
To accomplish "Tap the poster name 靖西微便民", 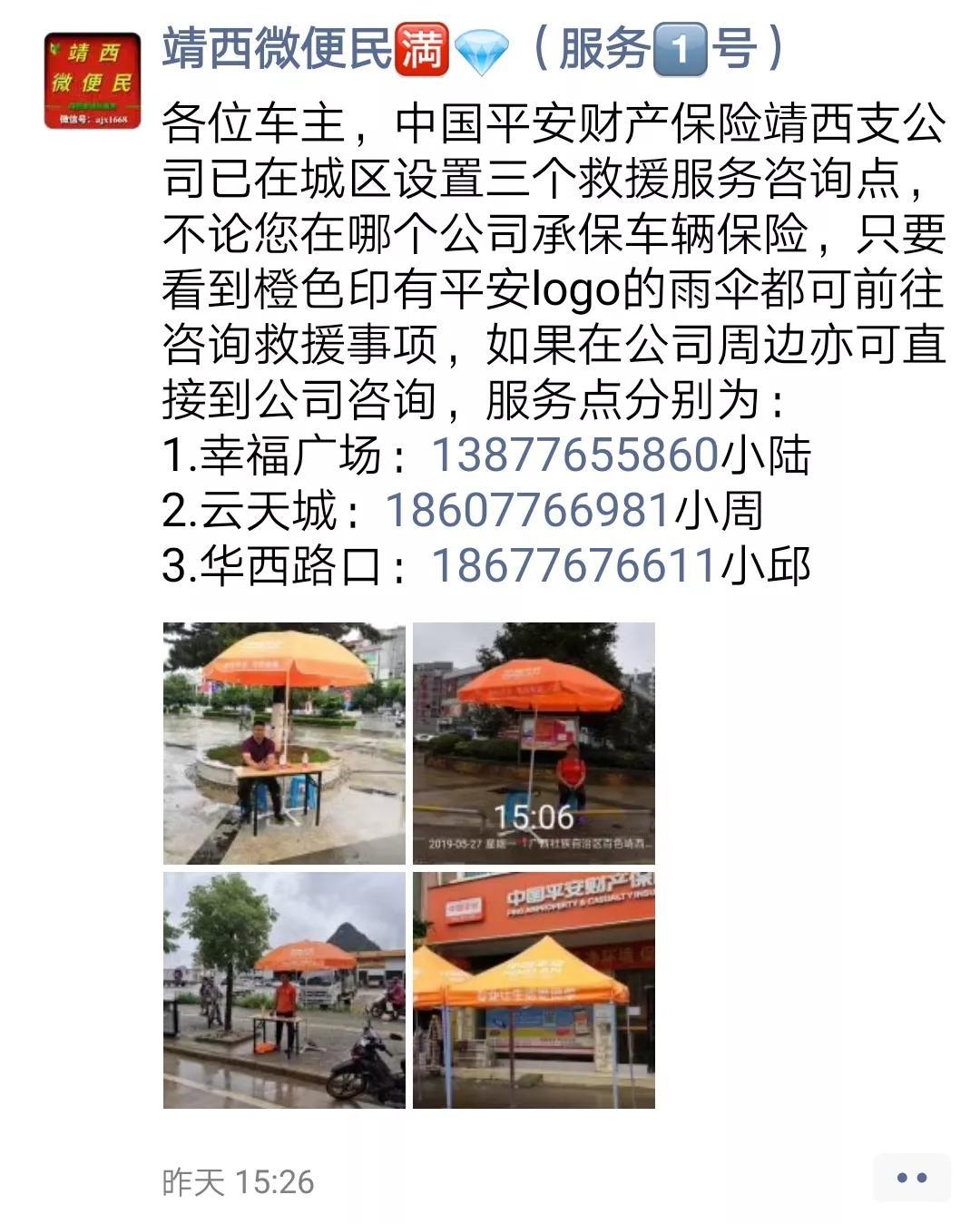I will point(472,48).
